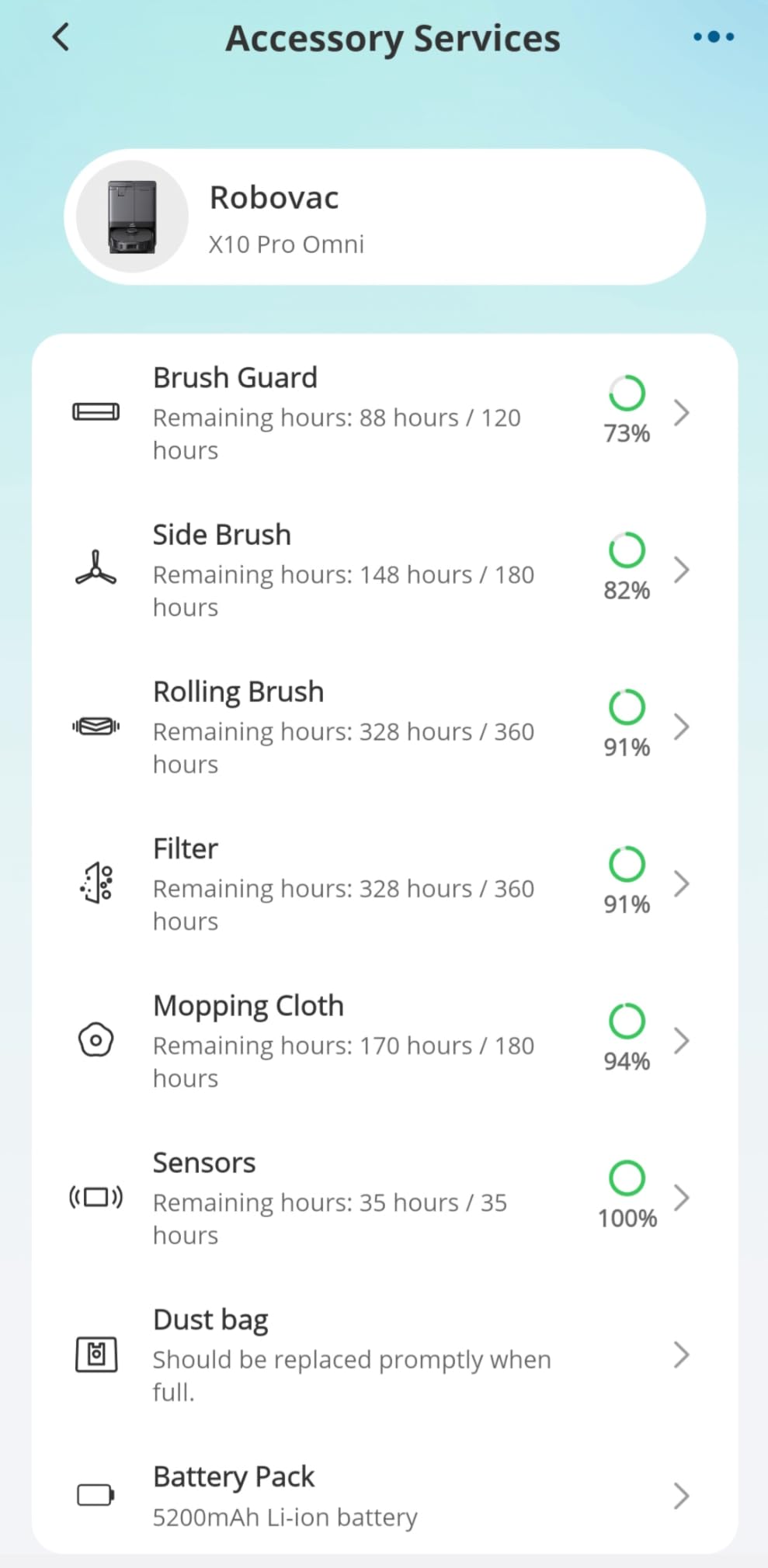
Task: Open the three-dot overflow menu
Action: [713, 37]
